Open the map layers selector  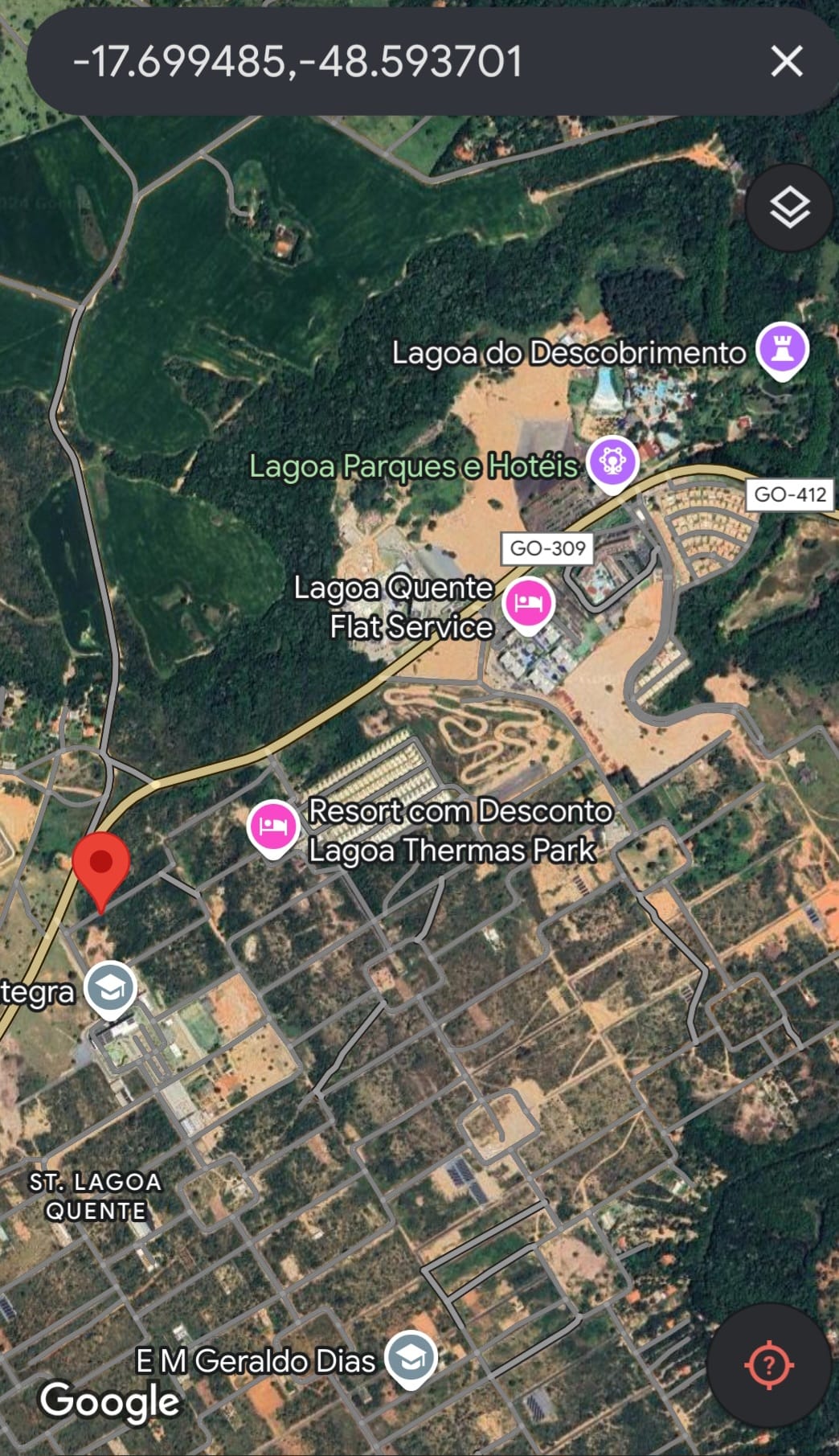(789, 208)
